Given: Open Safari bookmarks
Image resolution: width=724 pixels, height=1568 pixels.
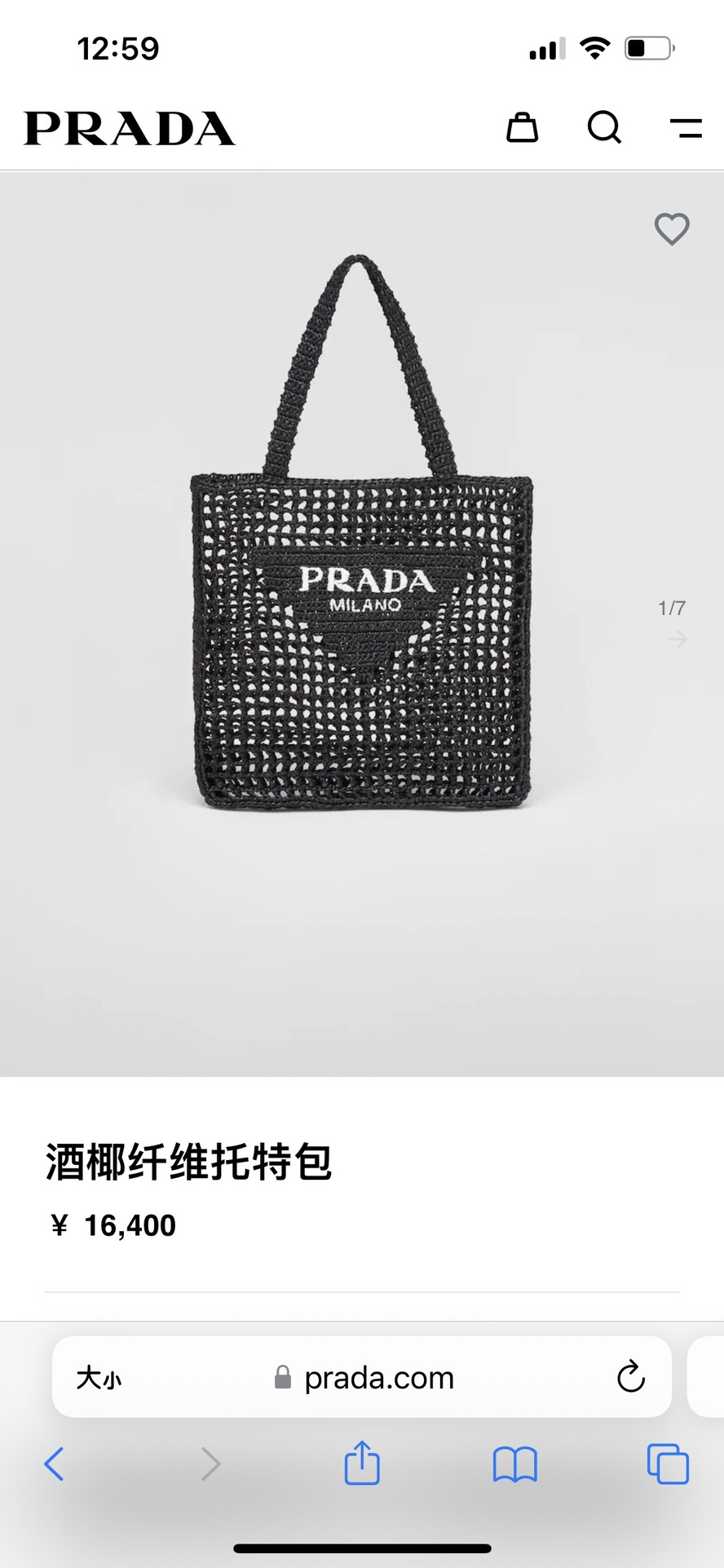Looking at the screenshot, I should (x=514, y=1464).
